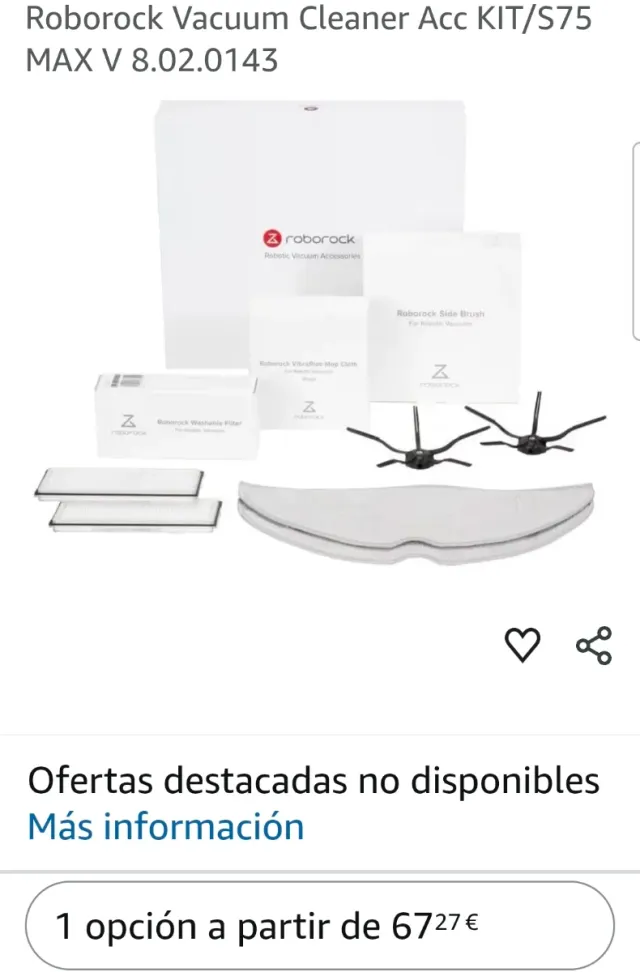Add product to wish list heart
640x972 pixels.
coord(522,645)
